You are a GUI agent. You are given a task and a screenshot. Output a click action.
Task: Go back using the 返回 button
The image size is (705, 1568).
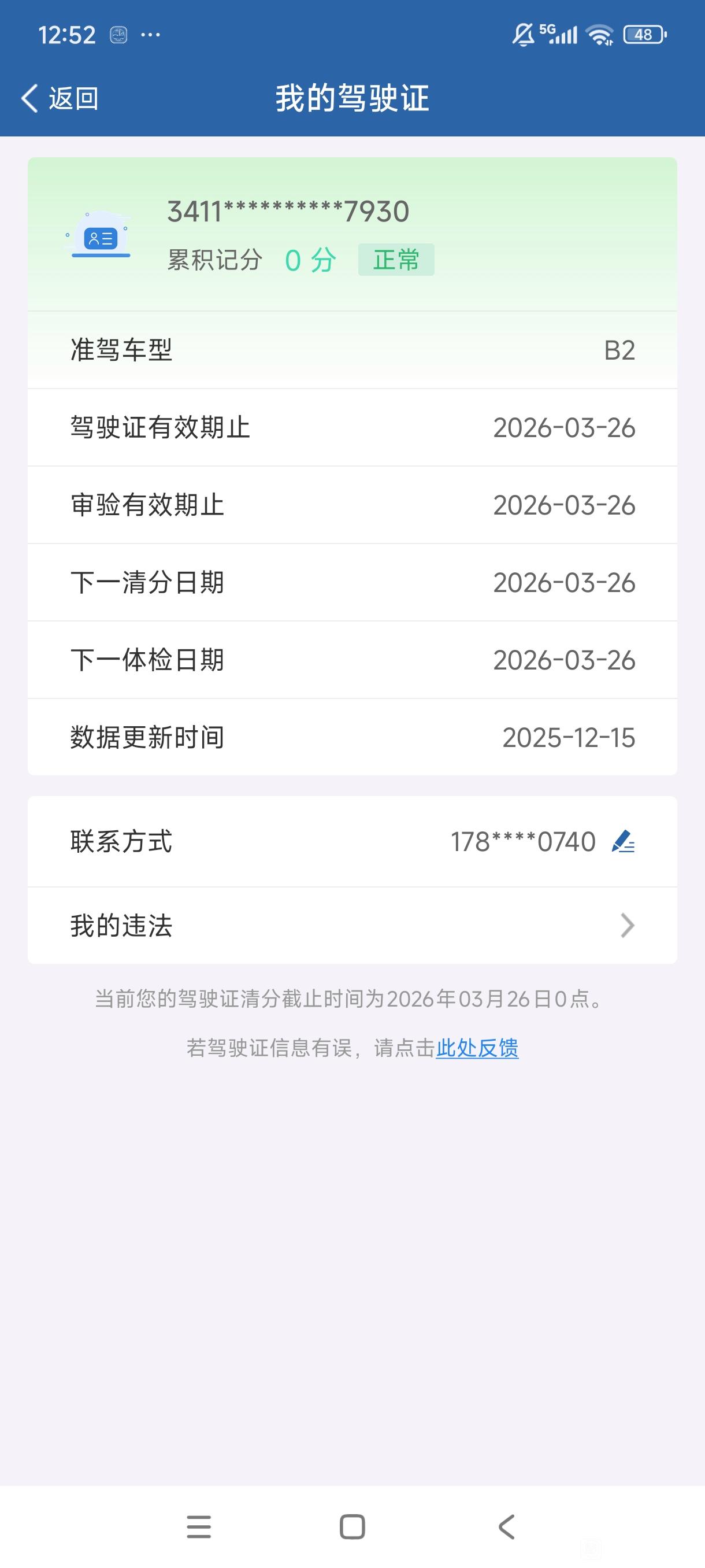[60, 98]
